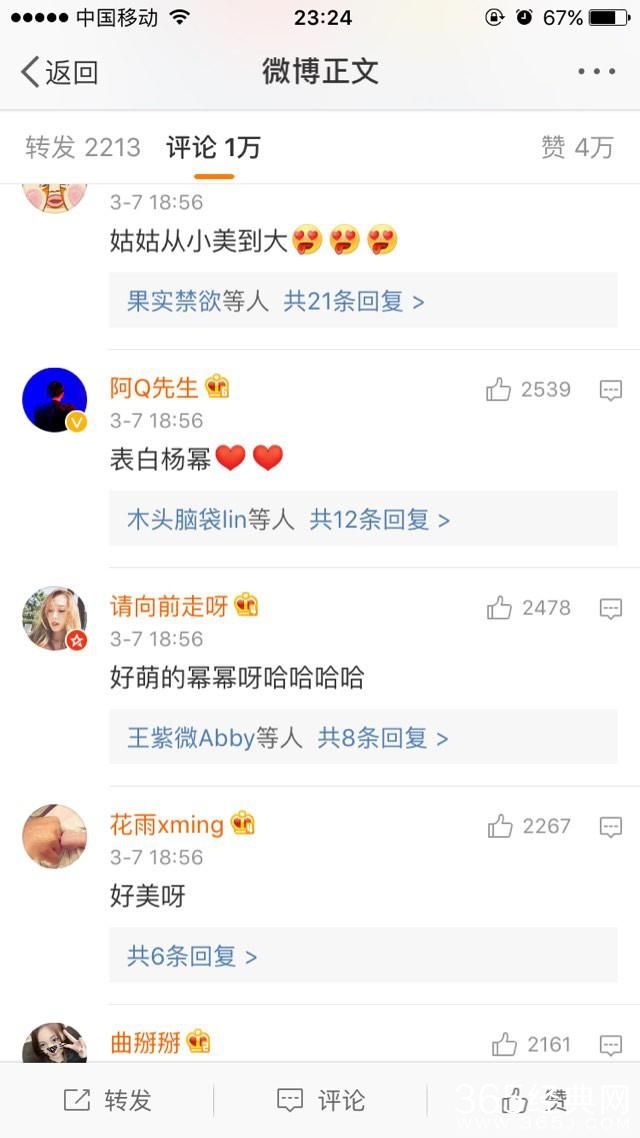Open the three-dot overflow menu
Image resolution: width=640 pixels, height=1138 pixels.
point(597,72)
